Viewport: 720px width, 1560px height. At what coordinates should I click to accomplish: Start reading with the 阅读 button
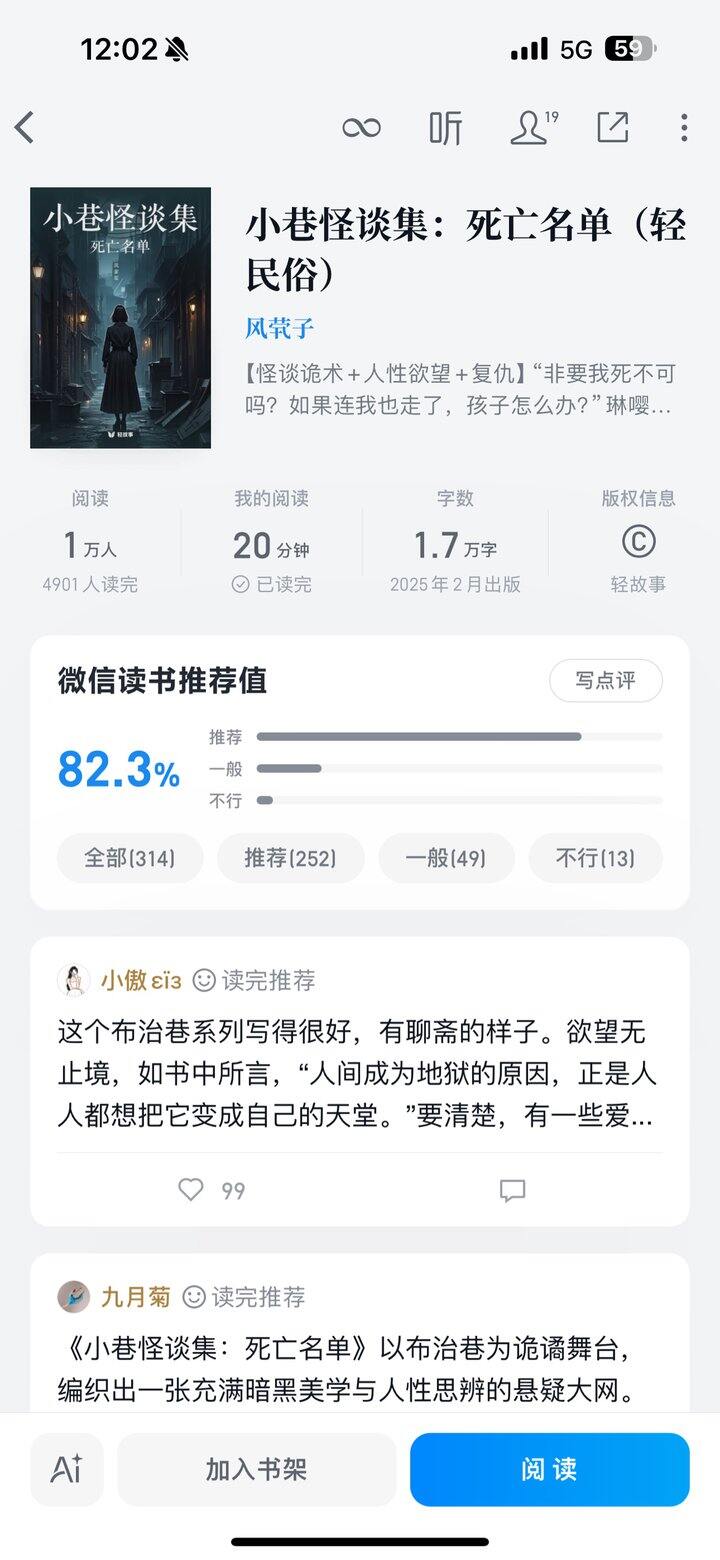coord(550,1469)
